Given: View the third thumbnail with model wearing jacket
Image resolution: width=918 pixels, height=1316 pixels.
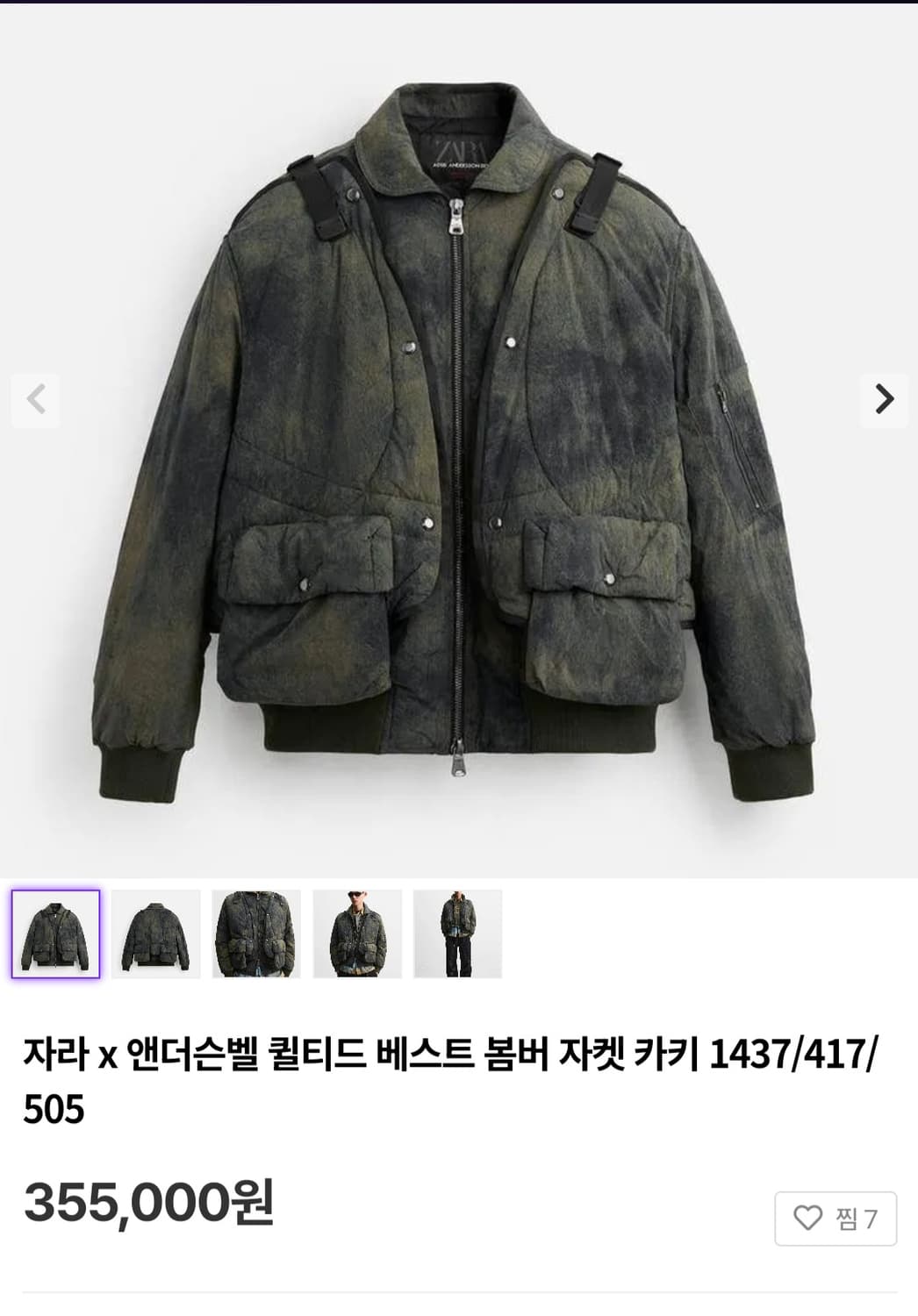Looking at the screenshot, I should tap(259, 933).
